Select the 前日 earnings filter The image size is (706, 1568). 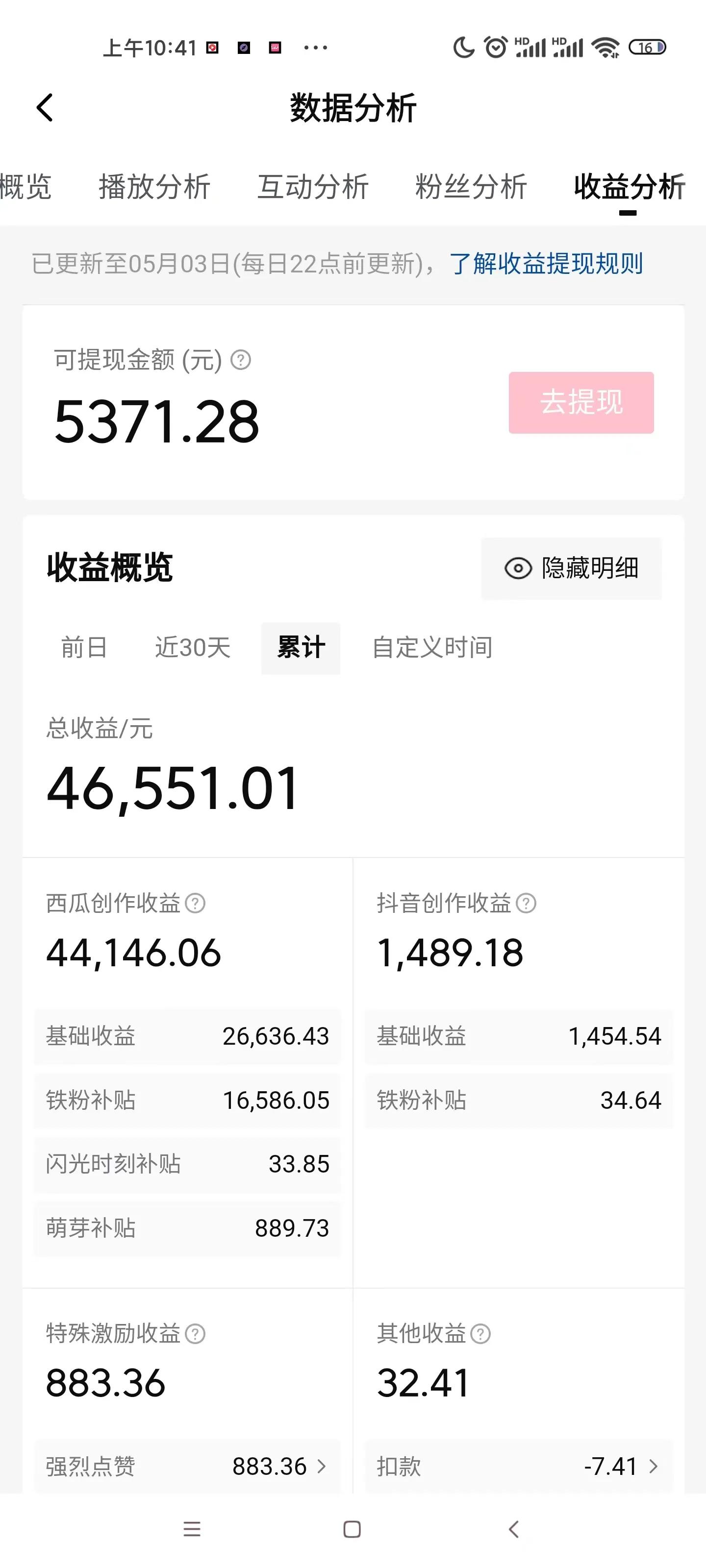click(x=83, y=648)
